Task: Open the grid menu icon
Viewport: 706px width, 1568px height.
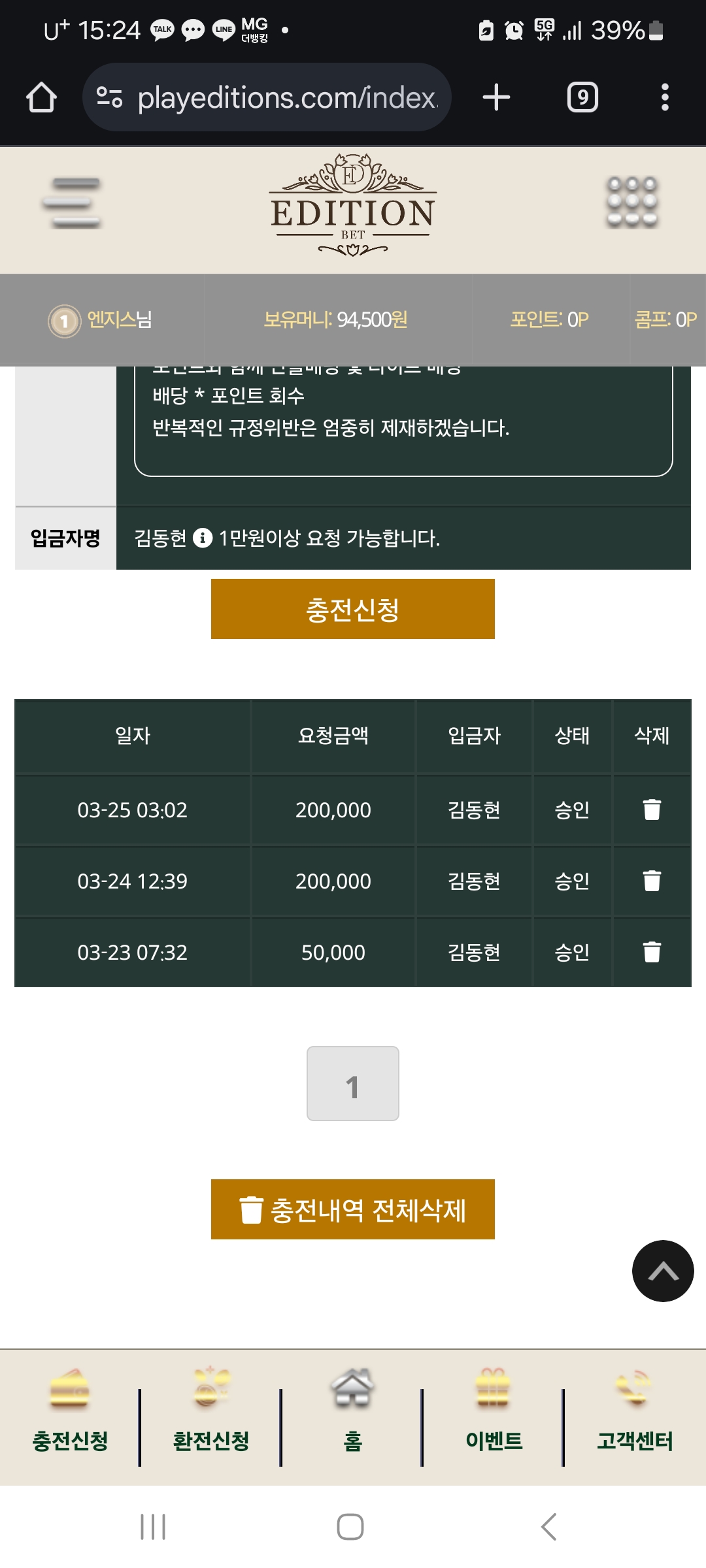Action: 632,202
